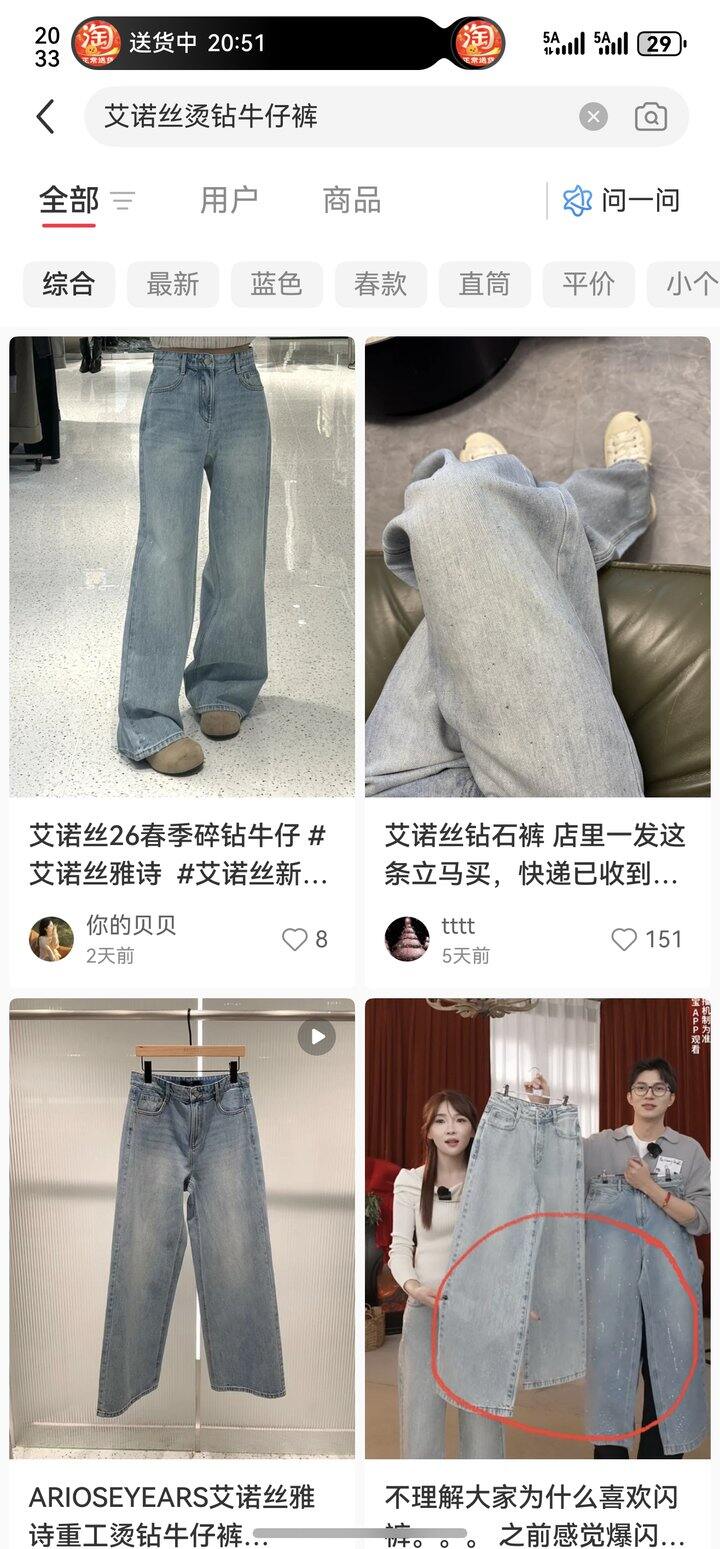Screen dimensions: 720x1549
Task: Open the camera image search icon
Action: [651, 116]
